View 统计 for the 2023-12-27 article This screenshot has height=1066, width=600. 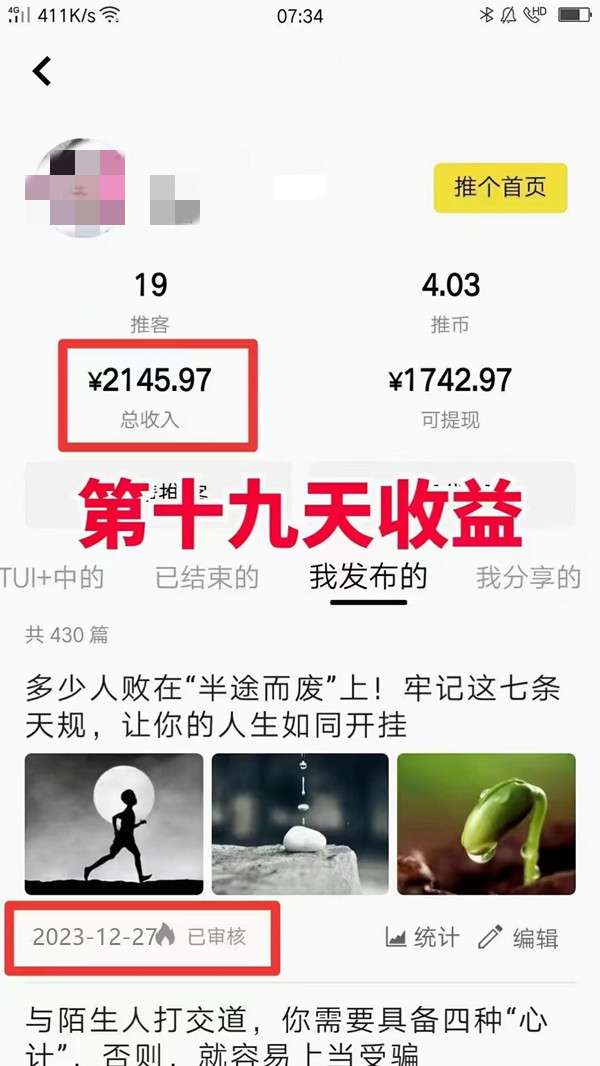(x=423, y=938)
